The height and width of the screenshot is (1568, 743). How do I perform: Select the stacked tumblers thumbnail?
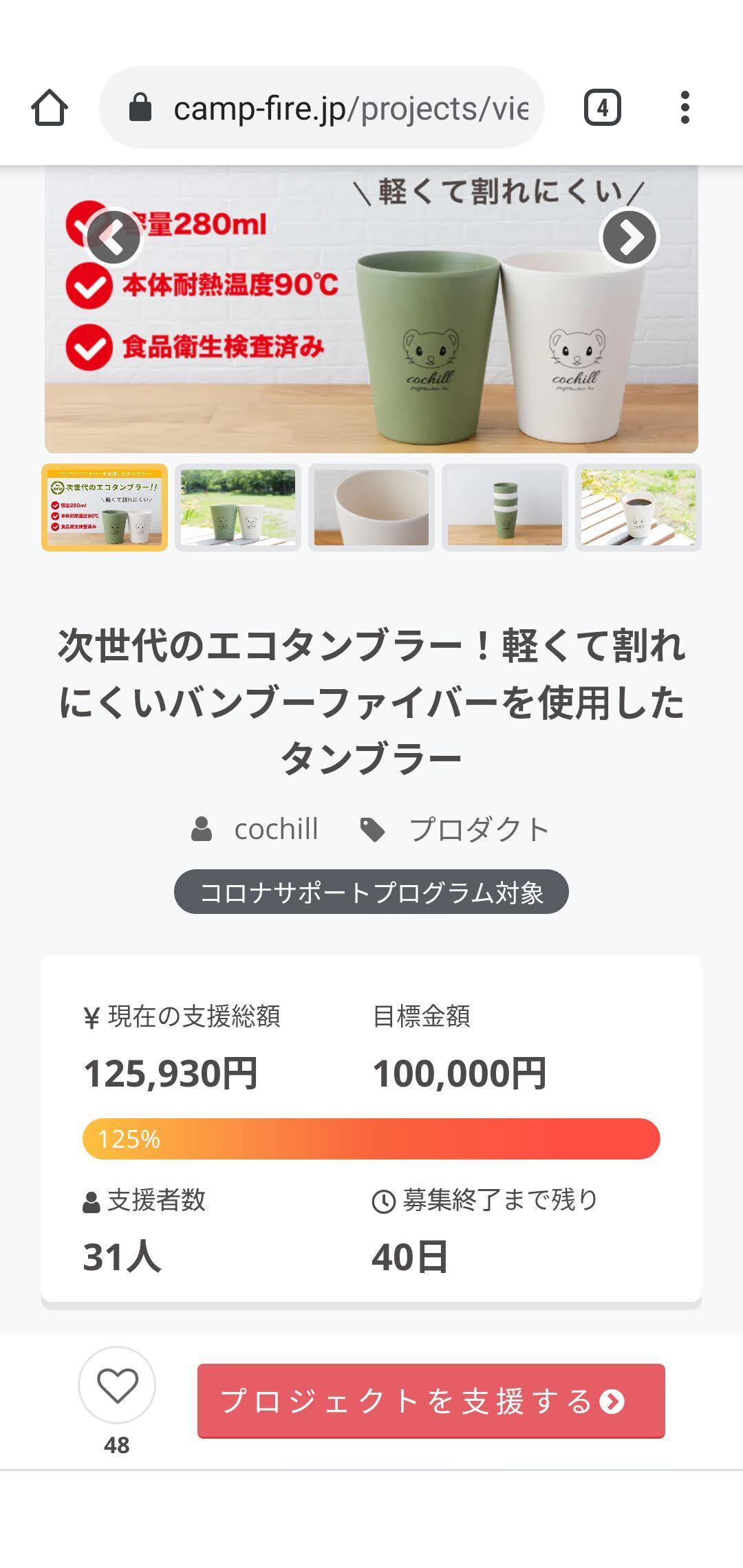505,508
